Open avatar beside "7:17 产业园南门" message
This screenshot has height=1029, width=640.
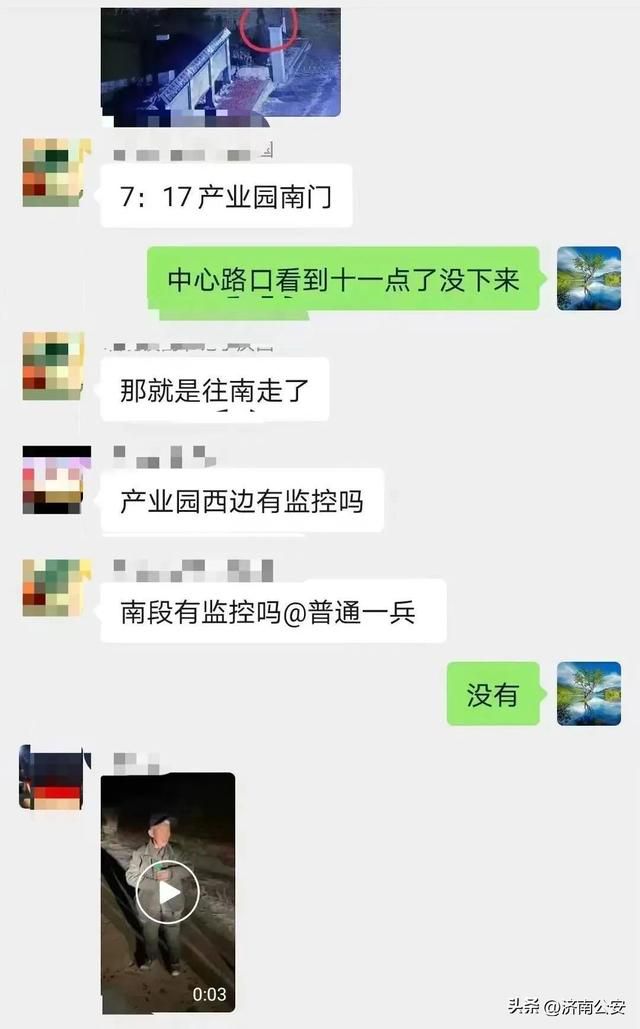pyautogui.click(x=55, y=173)
